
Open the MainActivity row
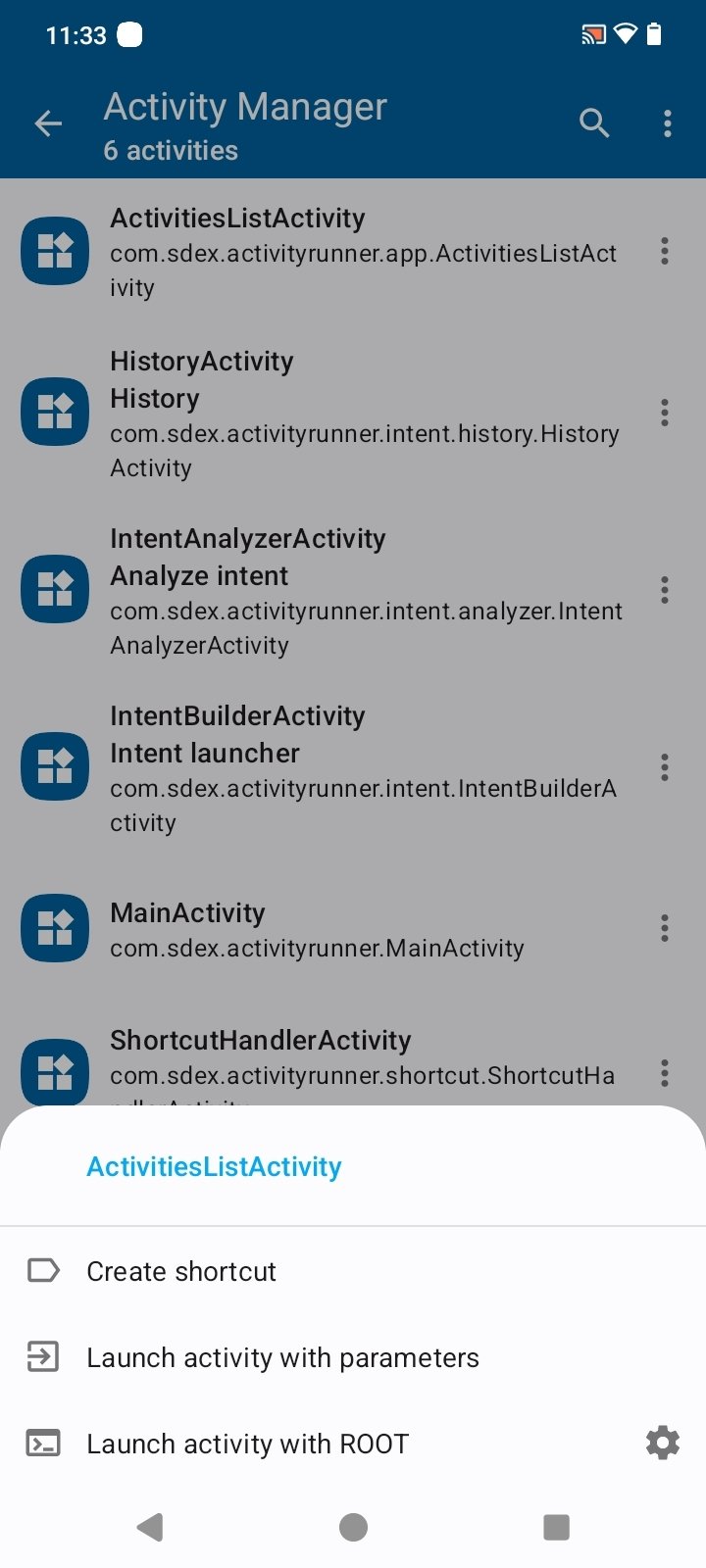point(333,929)
